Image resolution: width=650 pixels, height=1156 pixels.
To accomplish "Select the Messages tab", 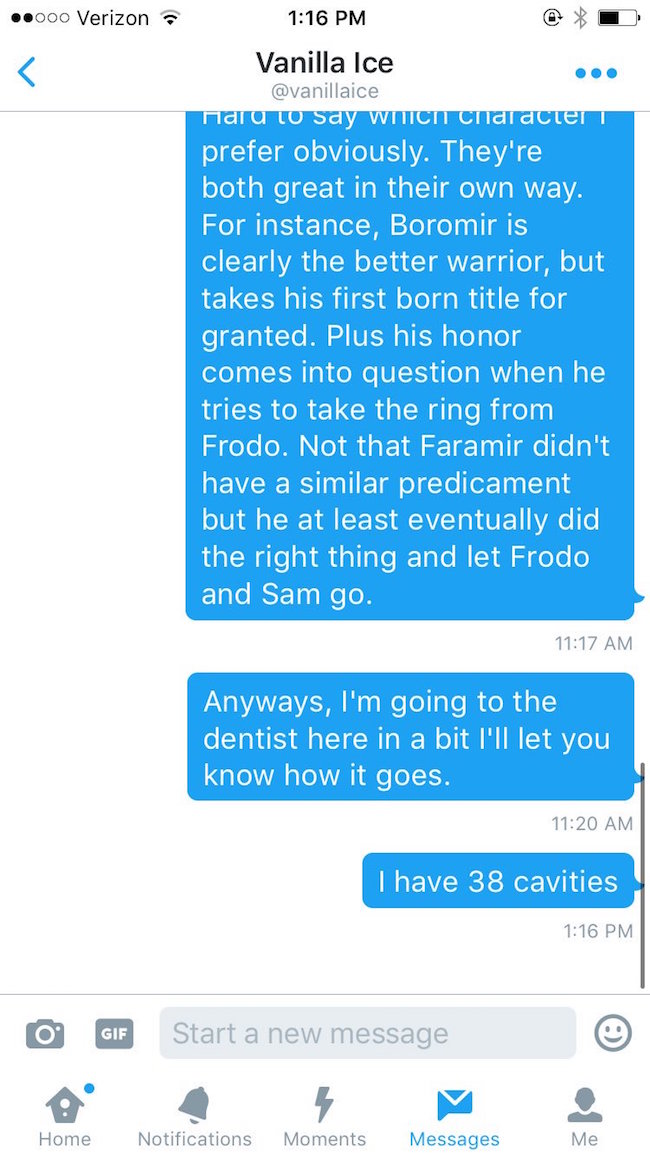I will pyautogui.click(x=454, y=1116).
